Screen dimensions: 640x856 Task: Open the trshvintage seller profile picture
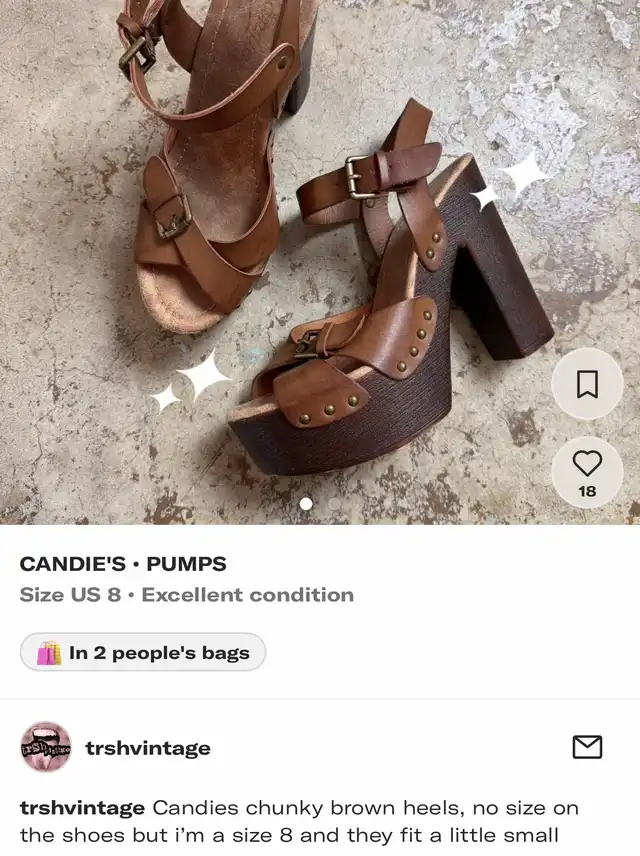(x=46, y=747)
